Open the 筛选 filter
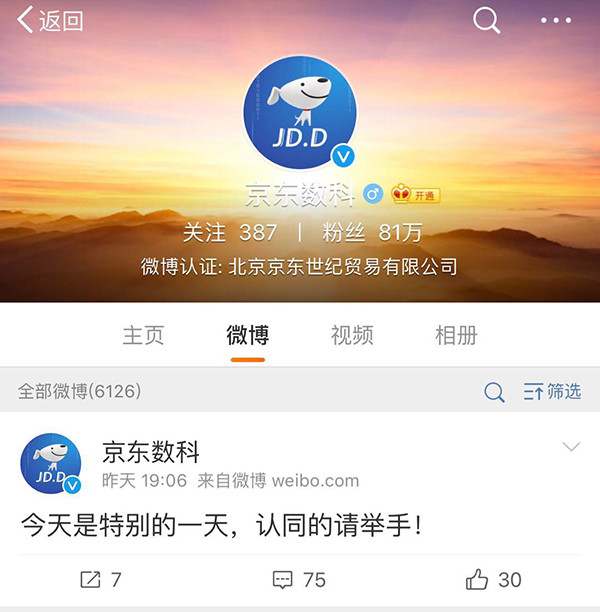The height and width of the screenshot is (612, 600). (552, 392)
